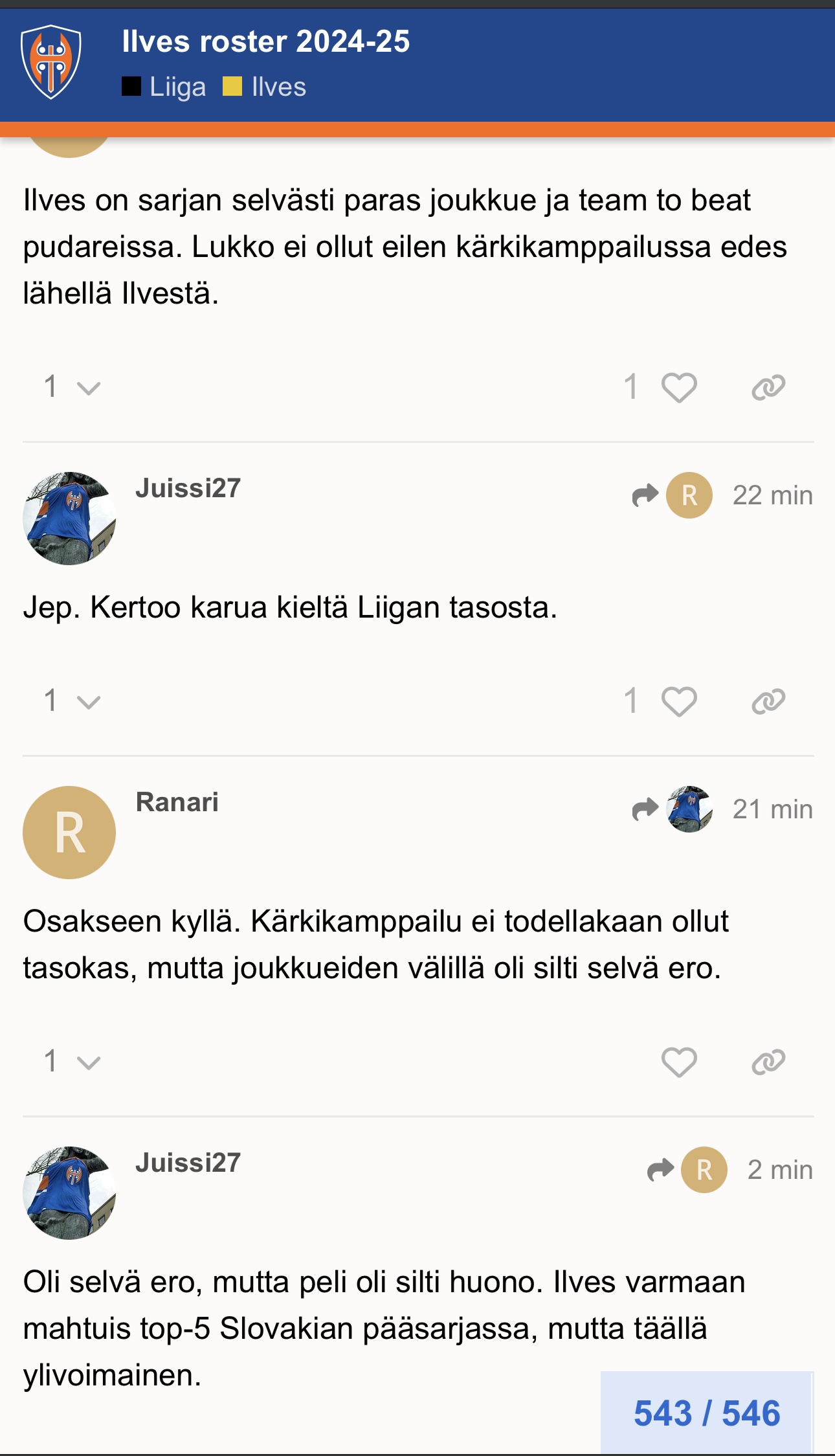View Ranari's large R avatar profile
This screenshot has width=835, height=1456.
pos(69,832)
